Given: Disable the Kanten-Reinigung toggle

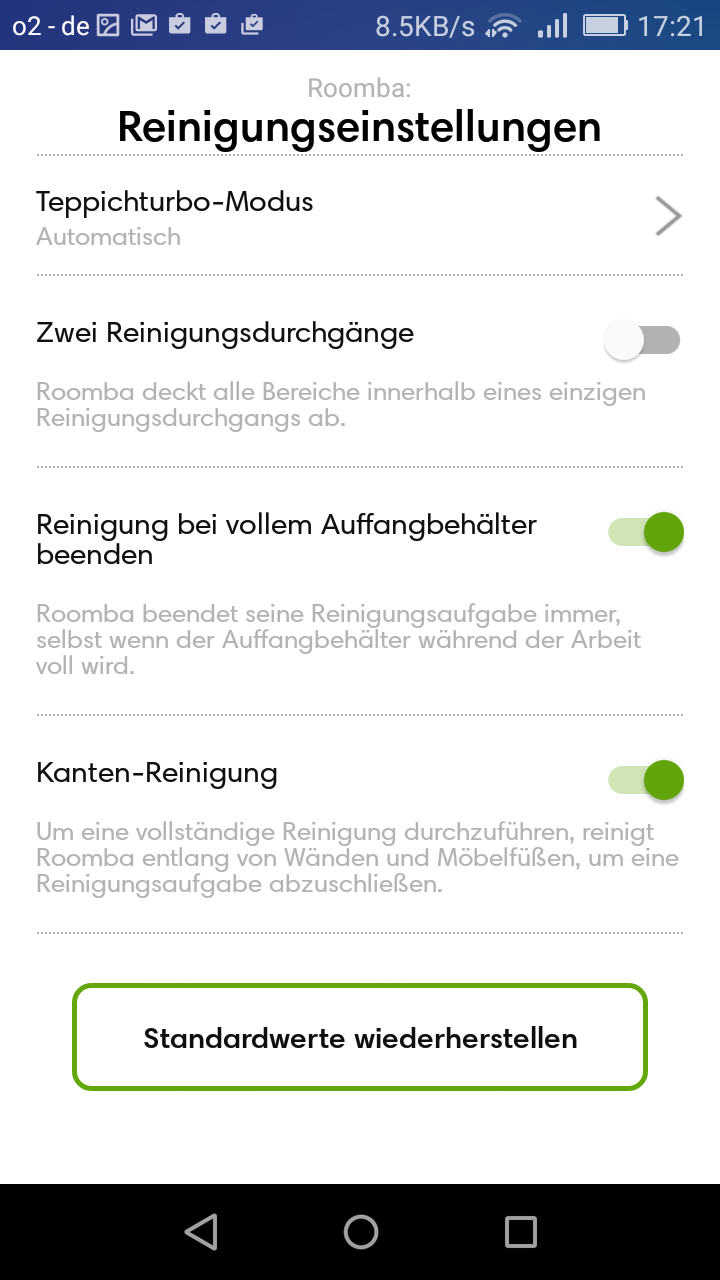Looking at the screenshot, I should (645, 780).
